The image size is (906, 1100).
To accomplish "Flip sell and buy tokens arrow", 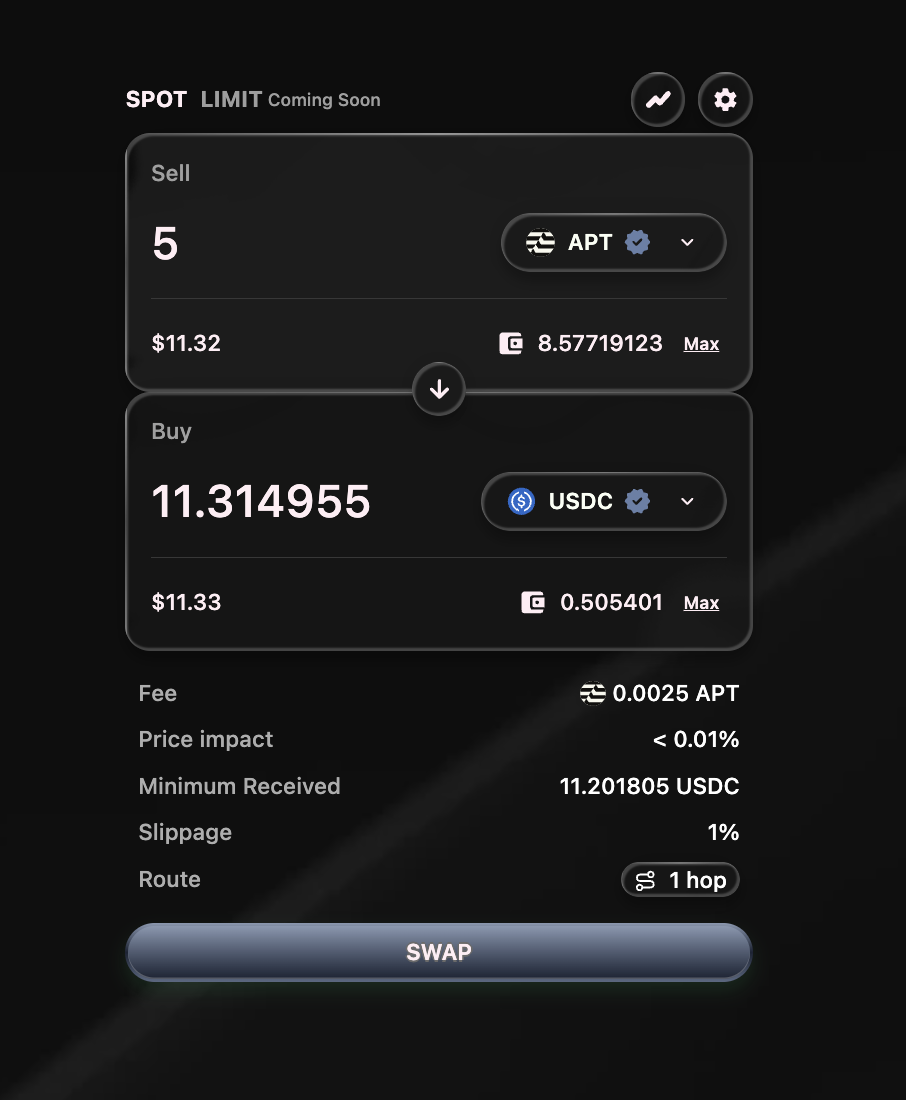I will (439, 390).
